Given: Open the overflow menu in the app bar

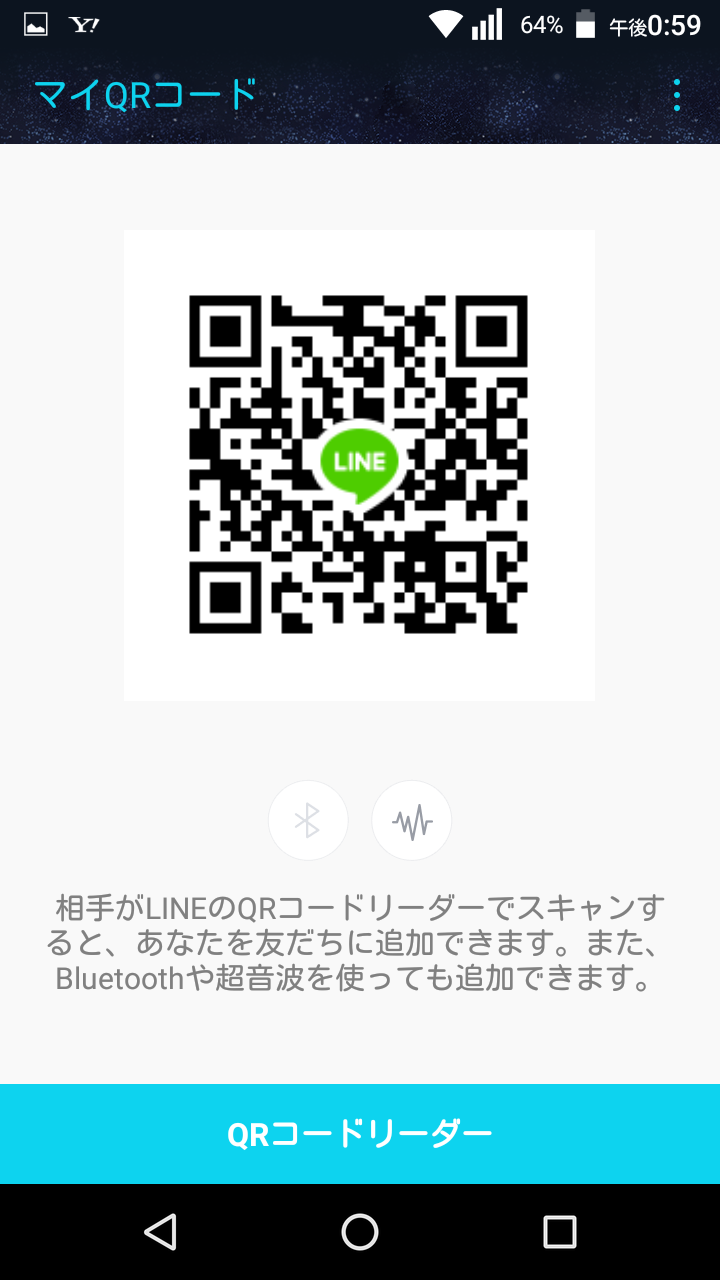Looking at the screenshot, I should pos(677,95).
